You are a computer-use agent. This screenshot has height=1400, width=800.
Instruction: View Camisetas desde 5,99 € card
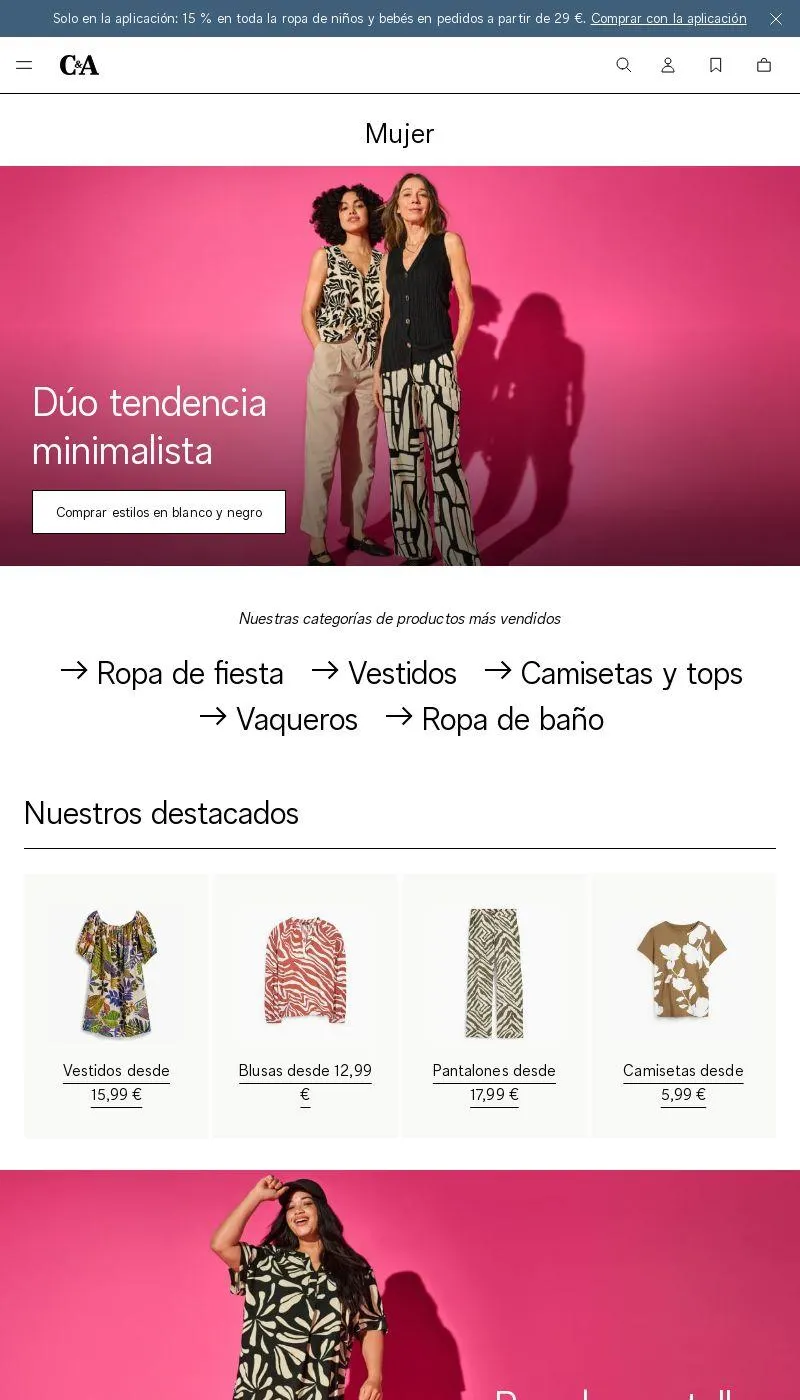pos(683,1006)
